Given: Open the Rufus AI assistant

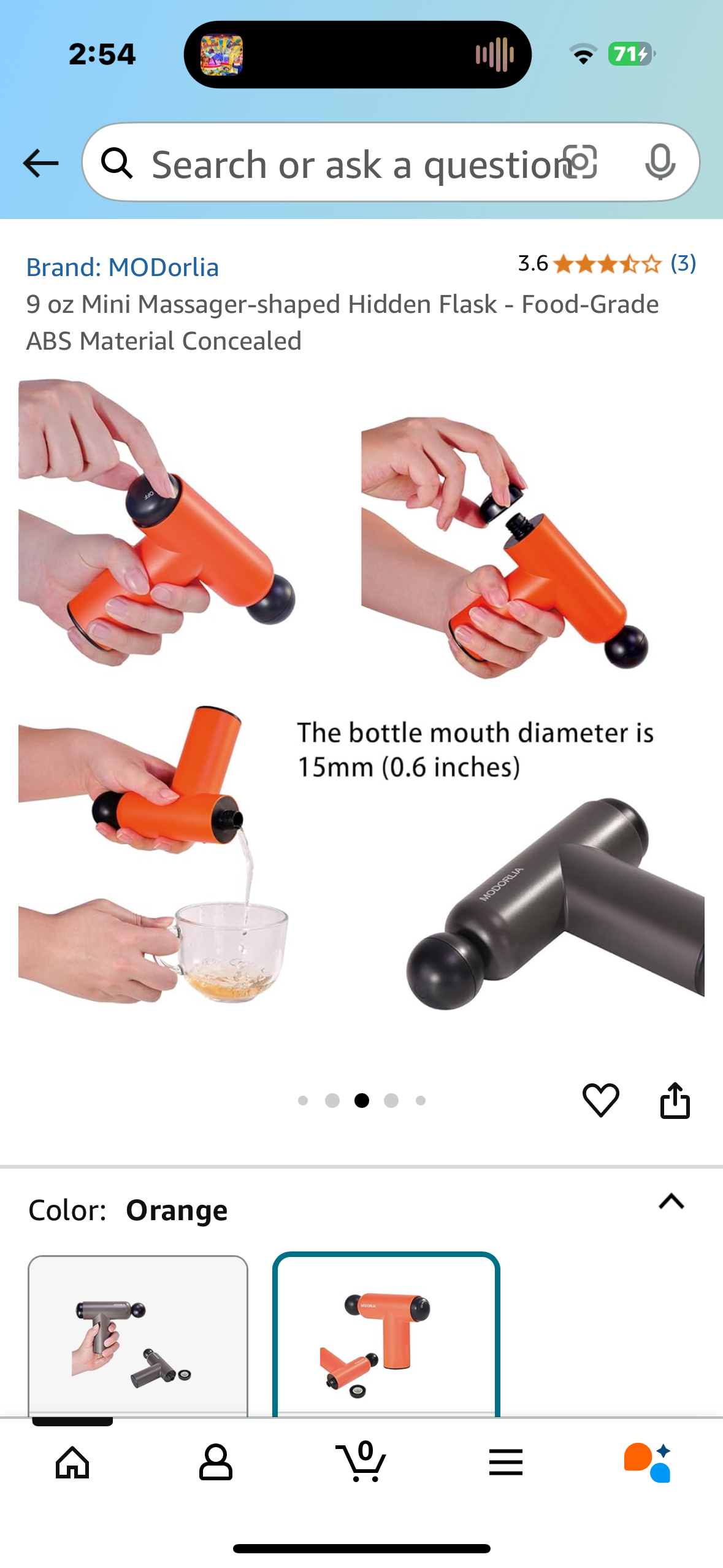Looking at the screenshot, I should coord(648,1462).
